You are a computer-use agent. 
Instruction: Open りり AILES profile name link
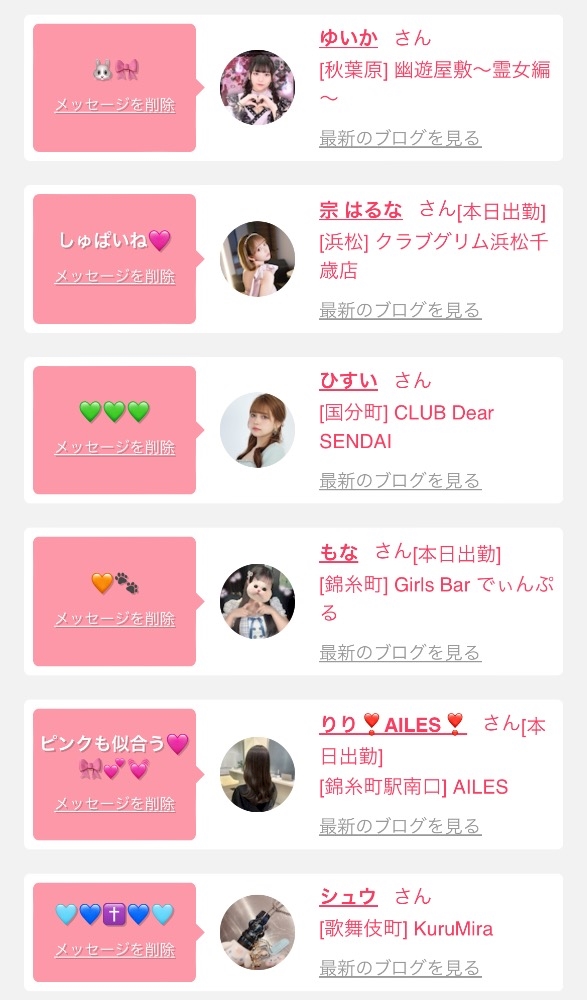click(392, 724)
